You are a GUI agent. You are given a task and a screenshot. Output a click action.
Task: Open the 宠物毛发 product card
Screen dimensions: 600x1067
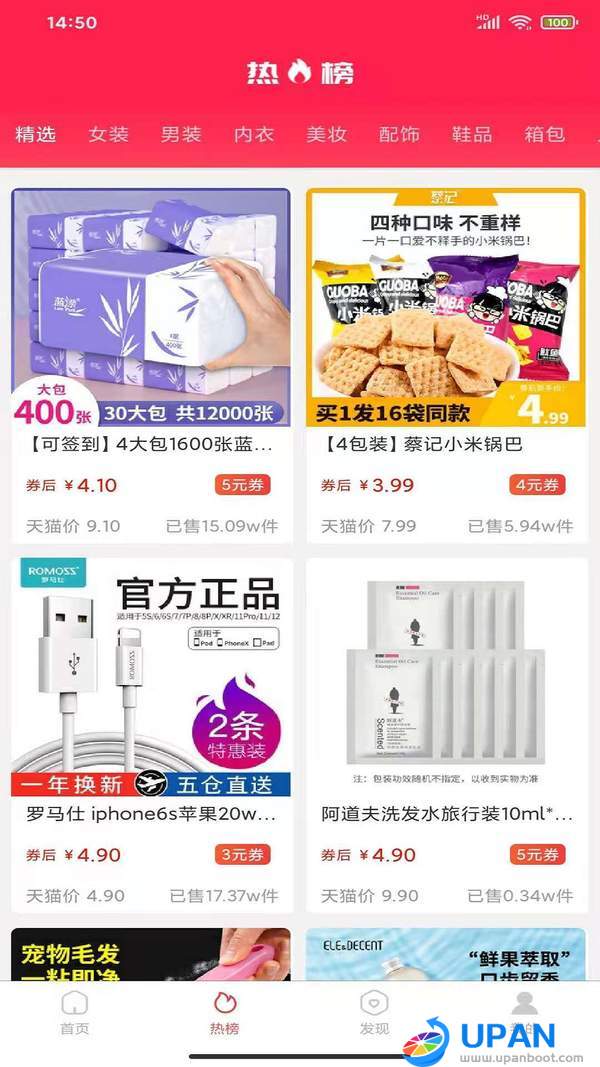(x=152, y=955)
